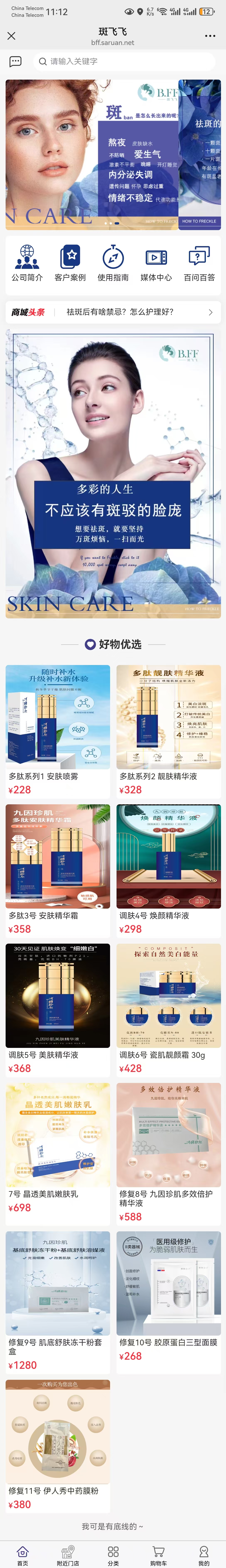
Task: Switch to 附近门店 tab
Action: (x=68, y=1554)
